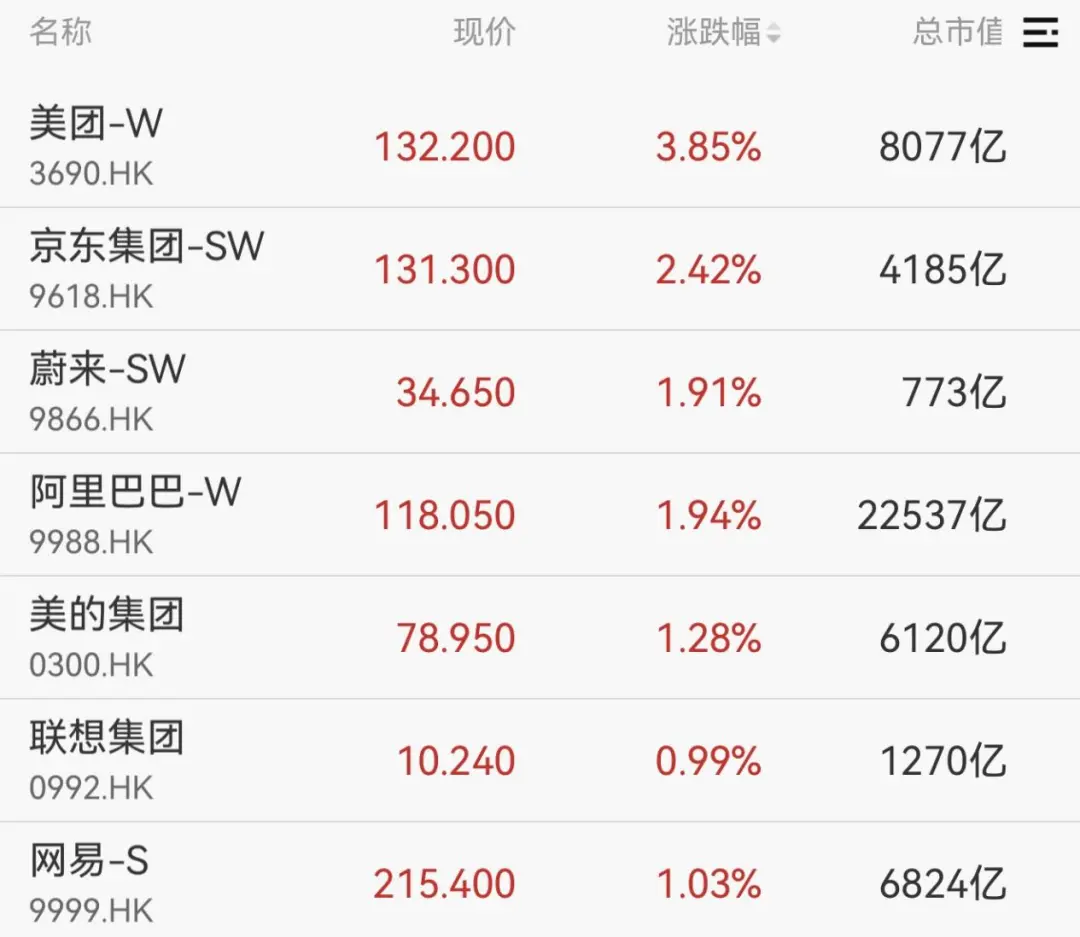View the 京东集团-SW stock row

point(146,268)
